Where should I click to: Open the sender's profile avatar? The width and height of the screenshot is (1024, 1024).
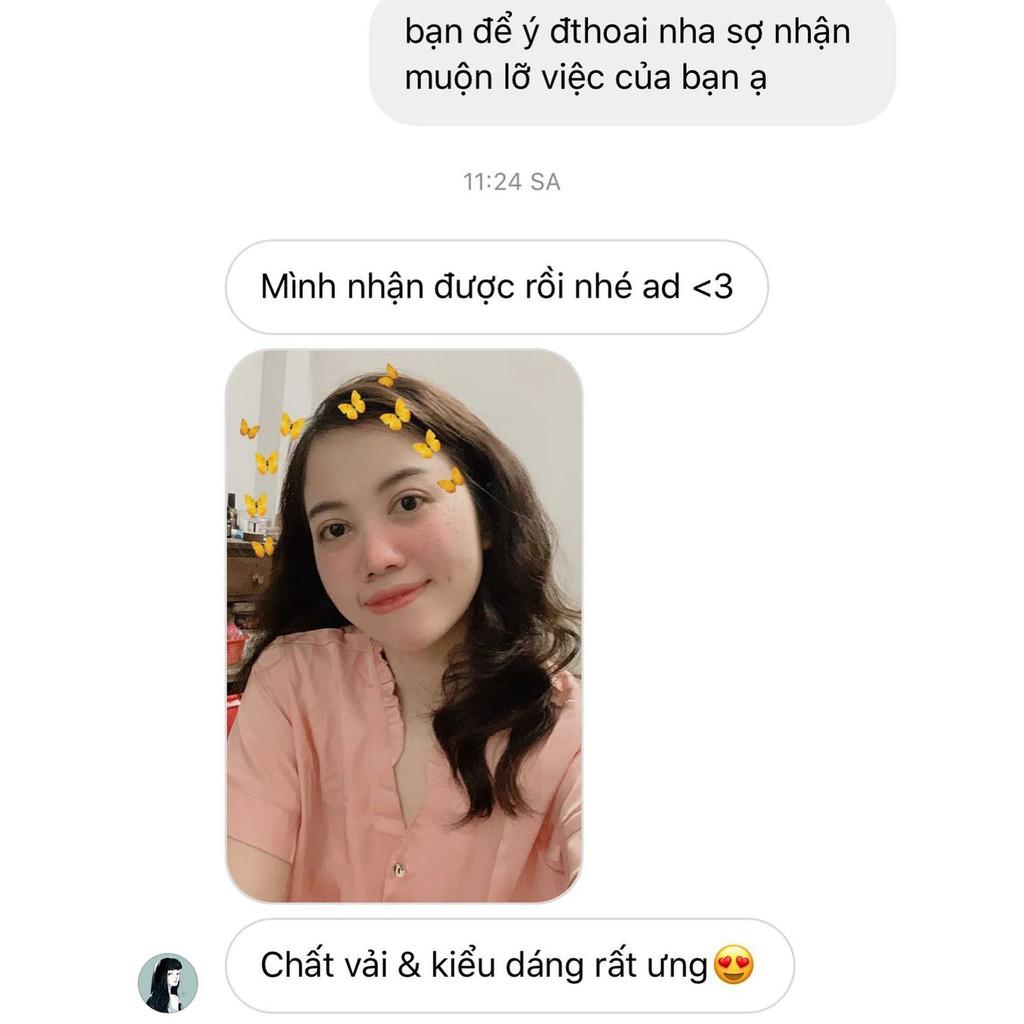167,982
